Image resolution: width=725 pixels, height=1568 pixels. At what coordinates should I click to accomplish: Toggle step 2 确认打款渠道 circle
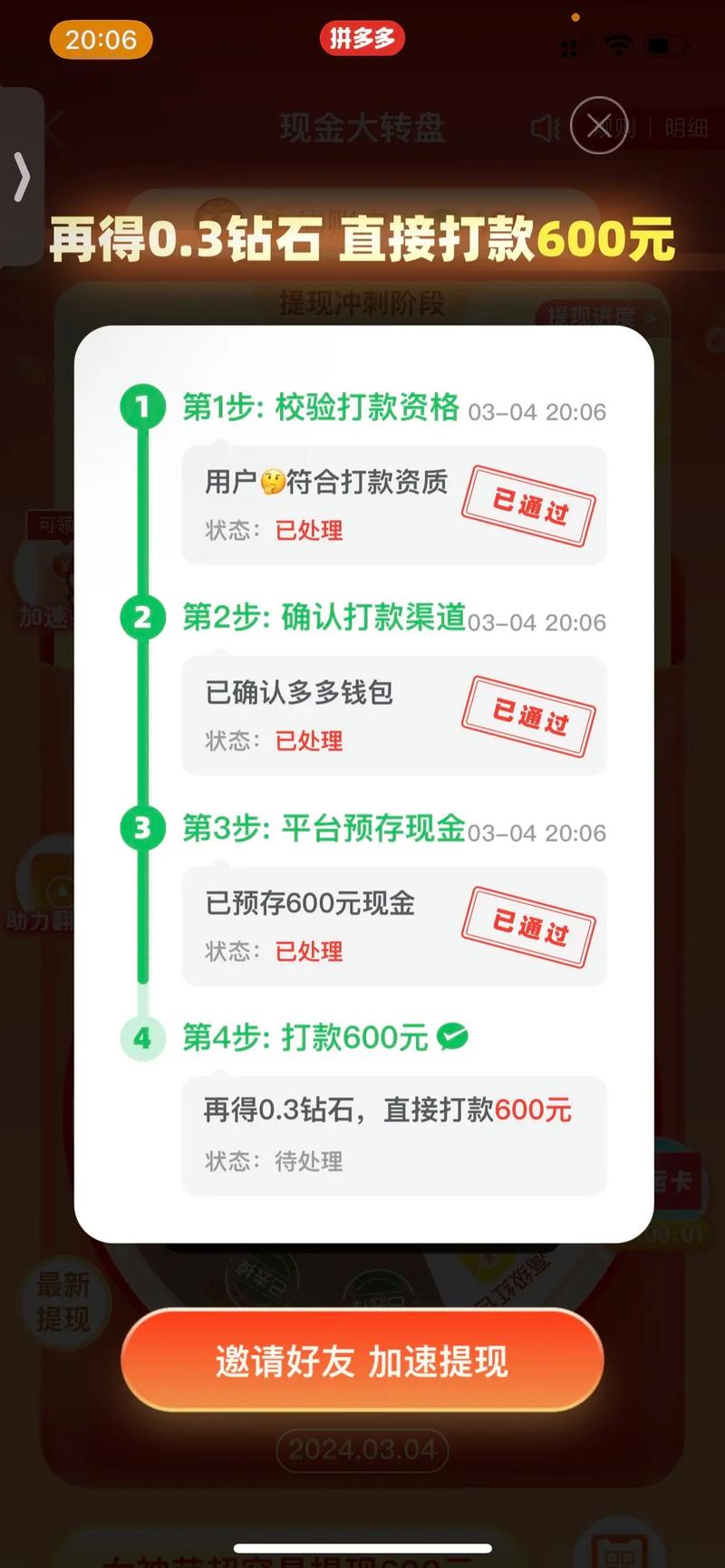point(141,620)
